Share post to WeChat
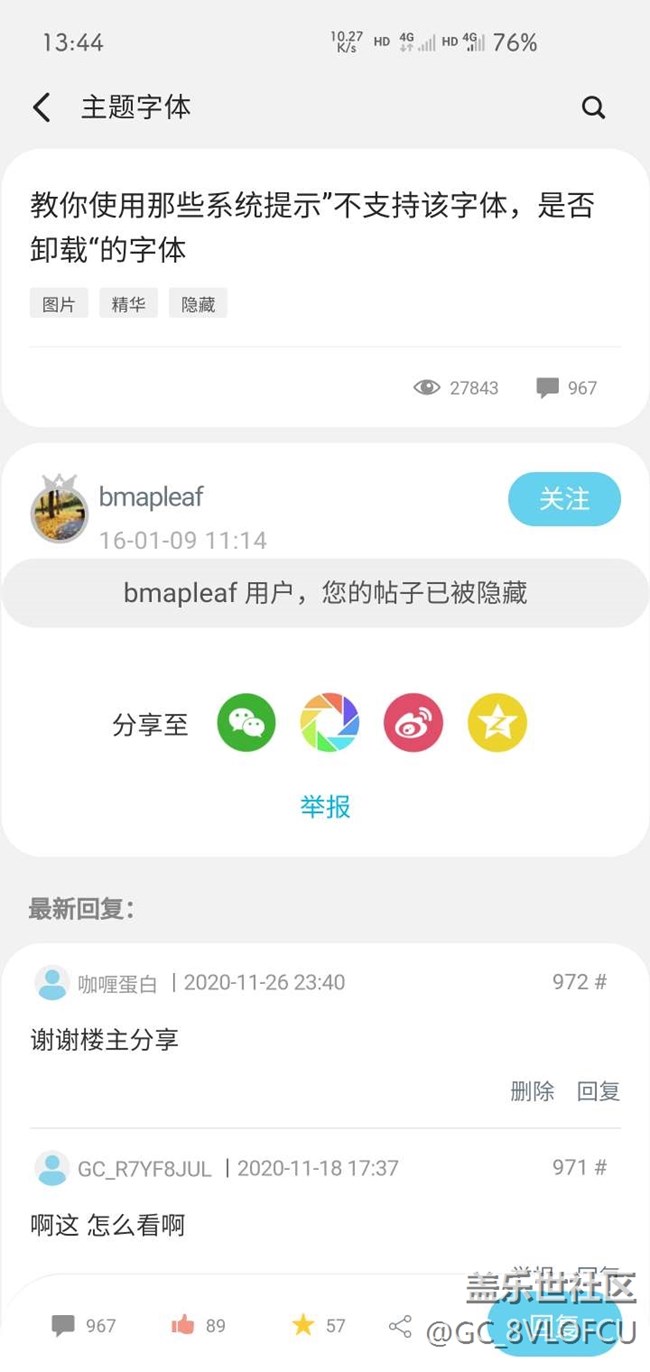This screenshot has width=650, height=1372. click(x=246, y=722)
